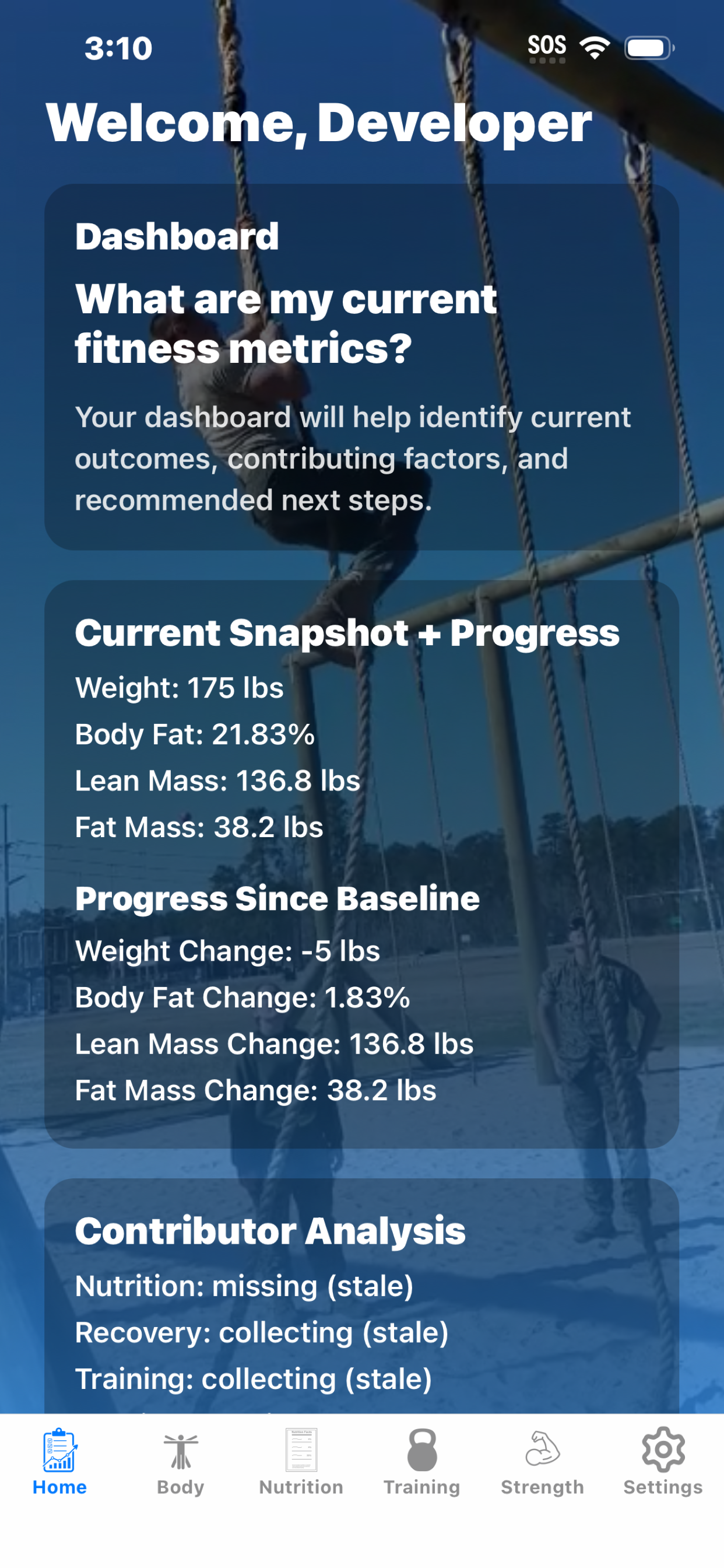
Task: Open the Settings tab
Action: 663,1461
